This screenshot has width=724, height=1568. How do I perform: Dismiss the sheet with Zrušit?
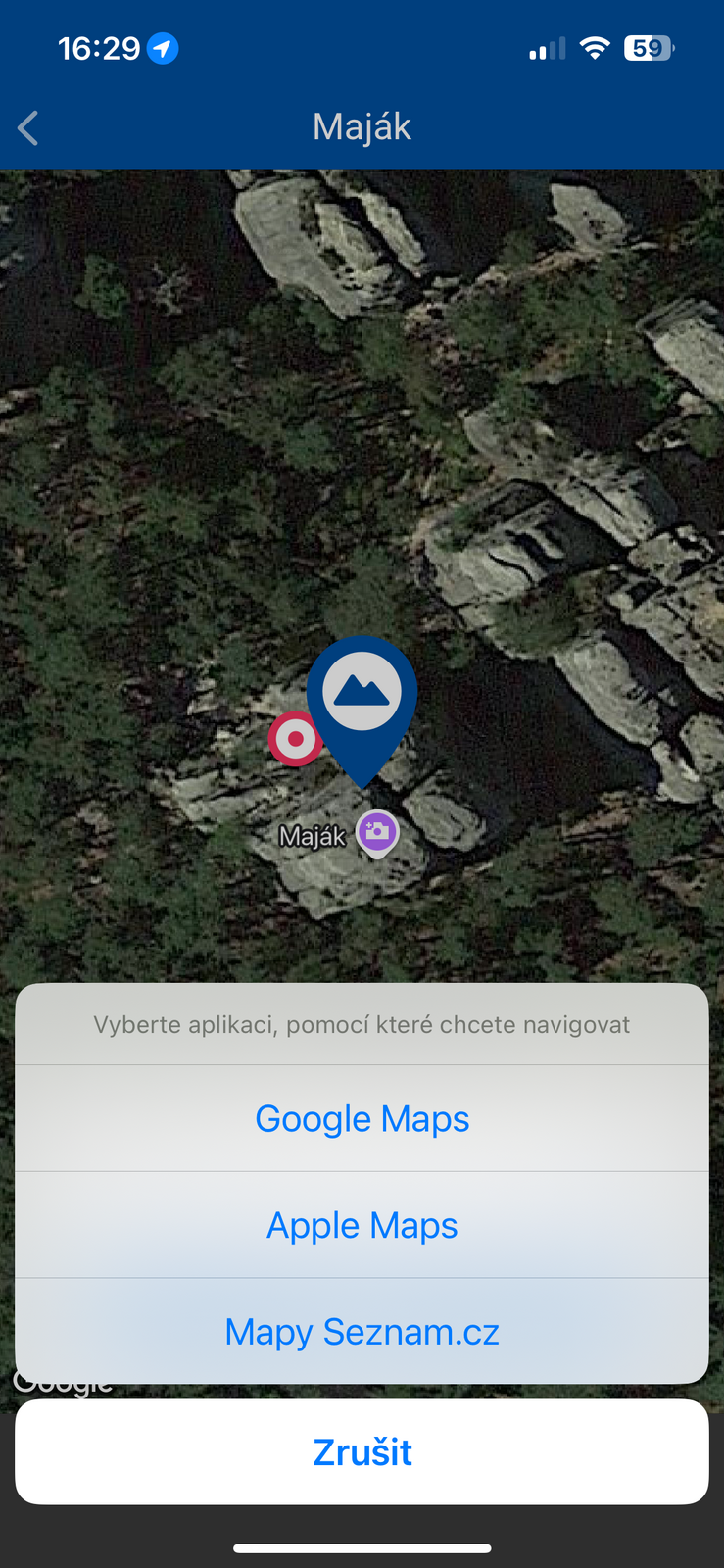pyautogui.click(x=362, y=1451)
